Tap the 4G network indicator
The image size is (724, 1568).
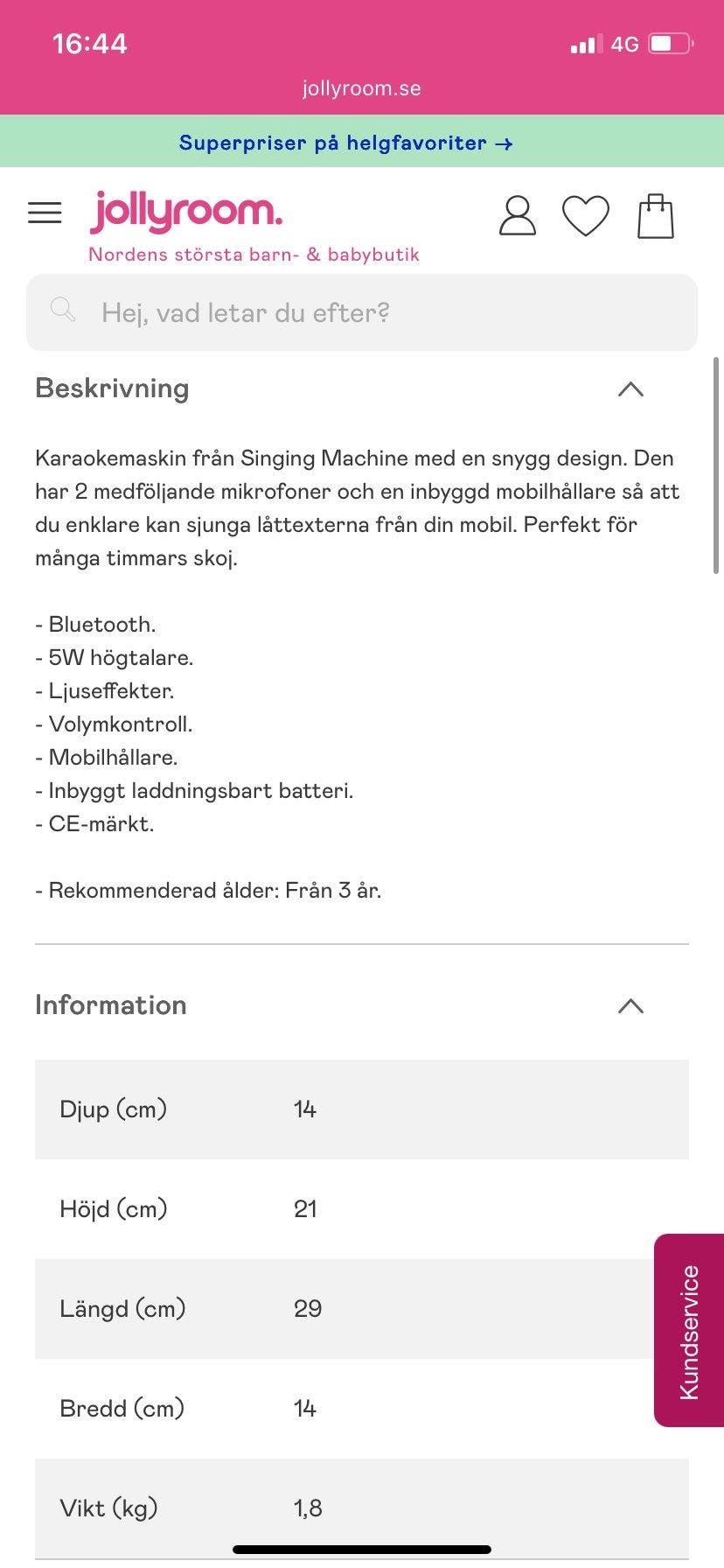pyautogui.click(x=623, y=43)
